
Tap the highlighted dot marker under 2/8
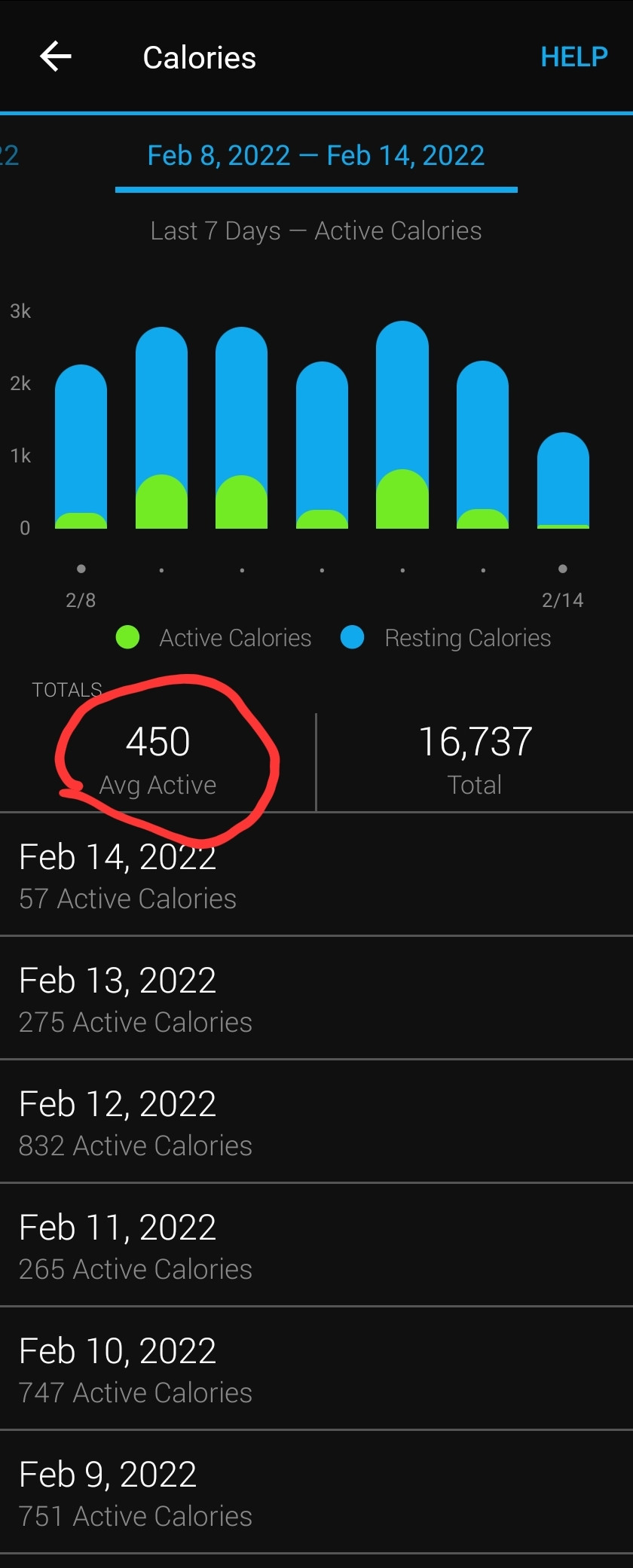(x=81, y=569)
